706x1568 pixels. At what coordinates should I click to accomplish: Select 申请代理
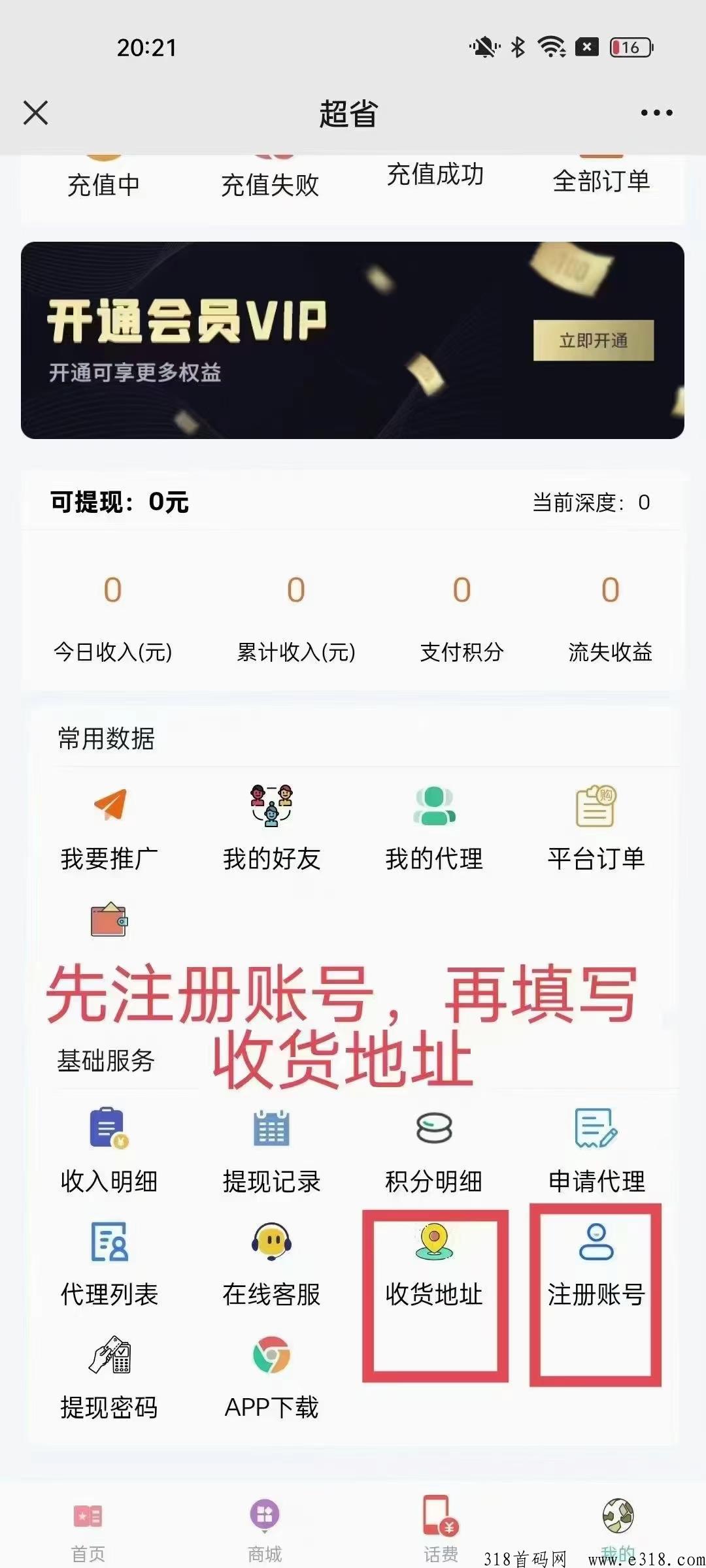pyautogui.click(x=596, y=1151)
